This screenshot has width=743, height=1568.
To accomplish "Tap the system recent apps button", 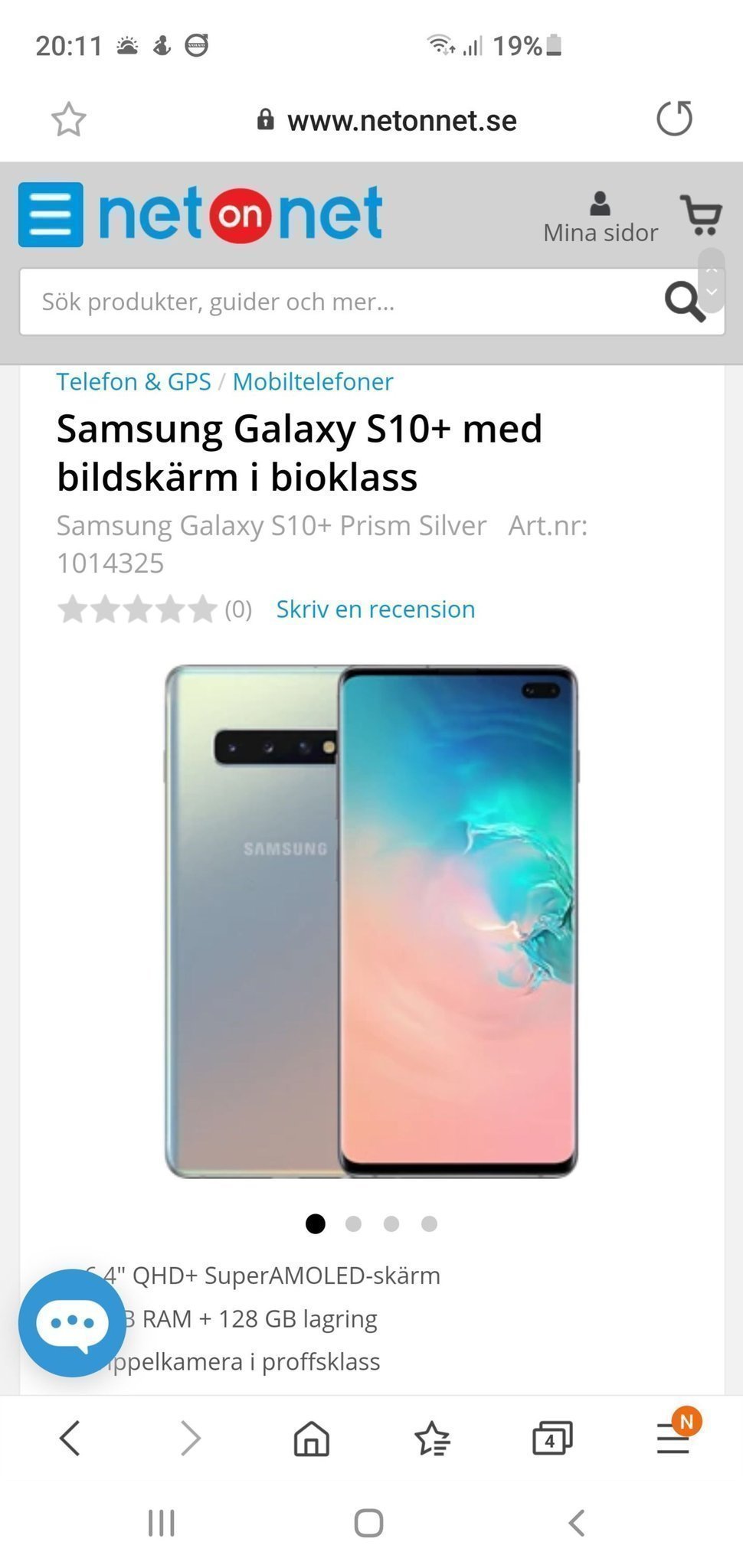I will point(162,1523).
